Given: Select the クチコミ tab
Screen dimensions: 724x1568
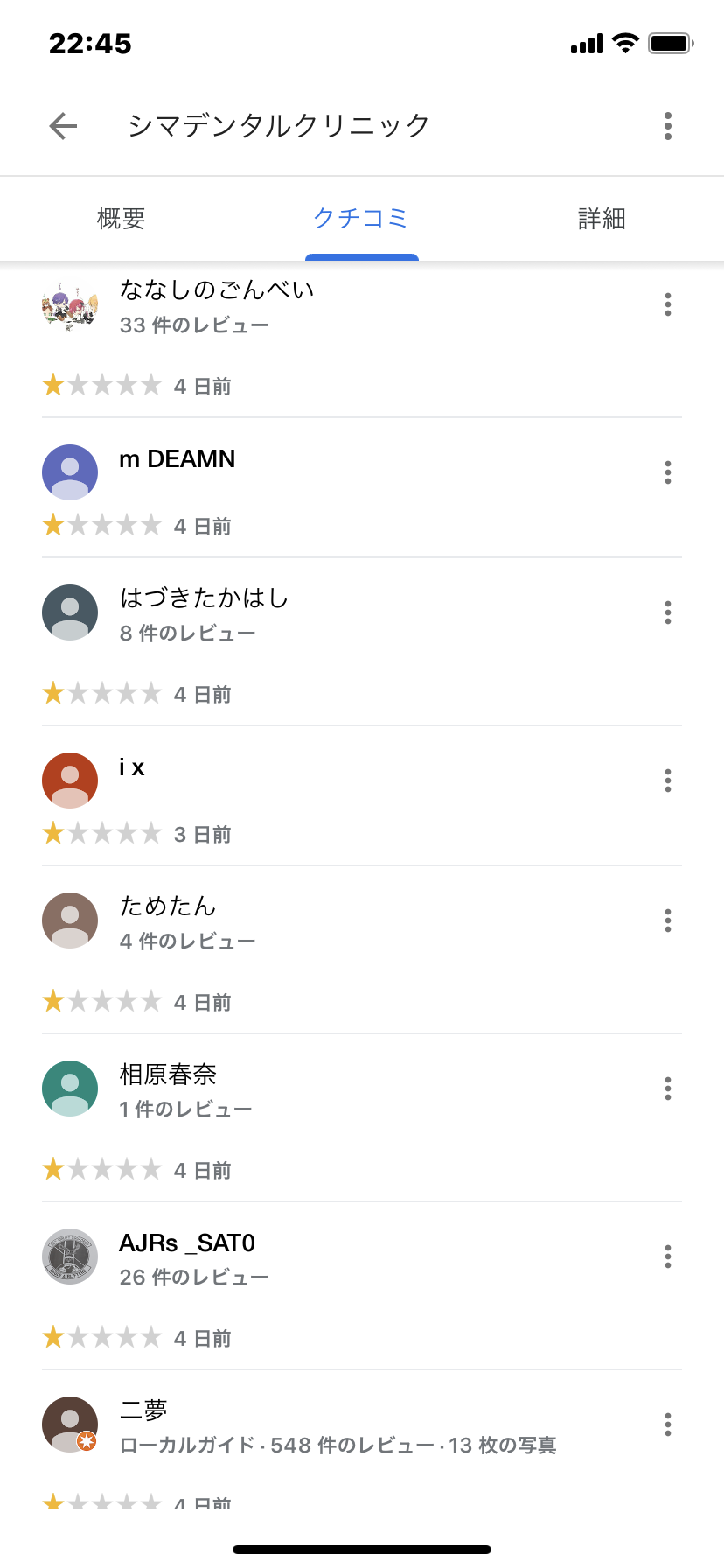Looking at the screenshot, I should [361, 219].
